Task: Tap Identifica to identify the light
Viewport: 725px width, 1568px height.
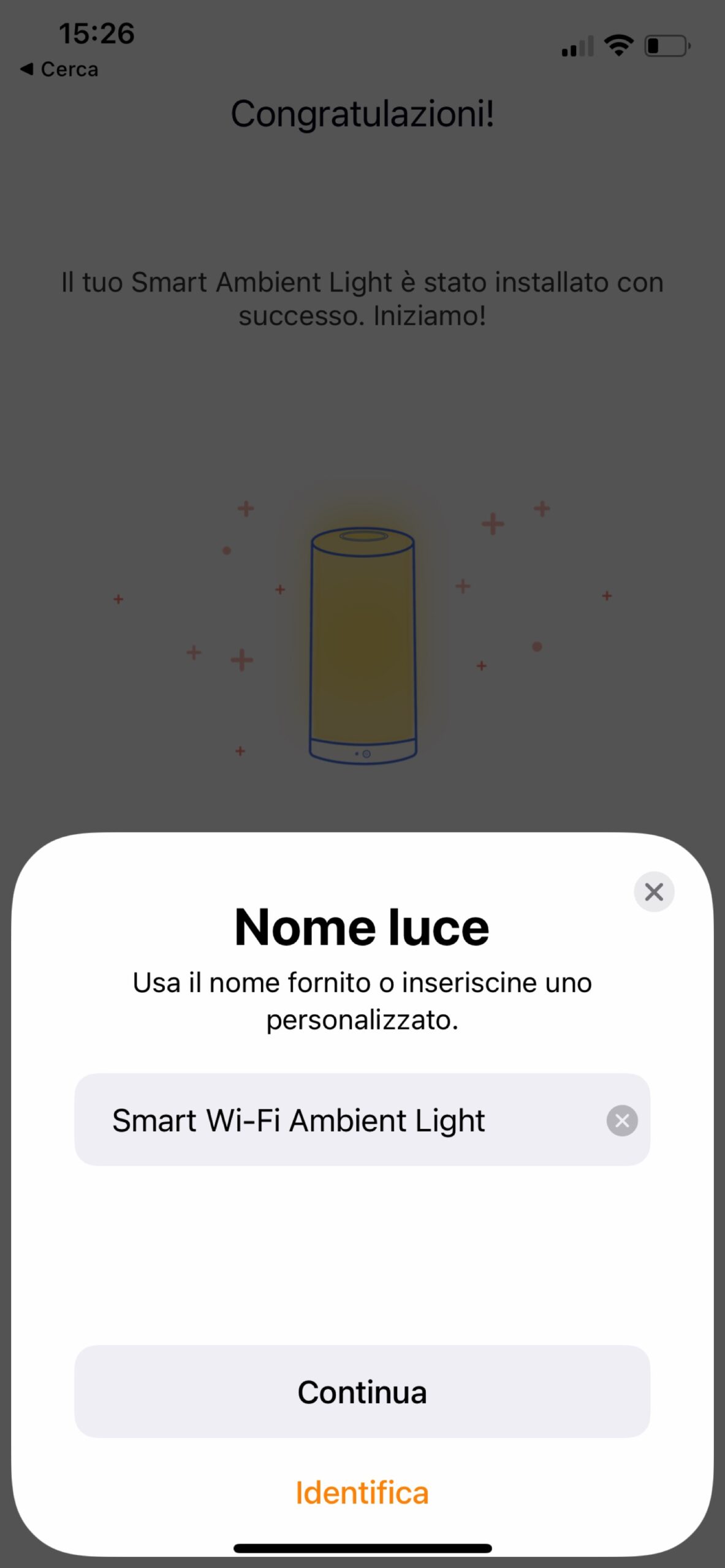Action: point(362,1493)
